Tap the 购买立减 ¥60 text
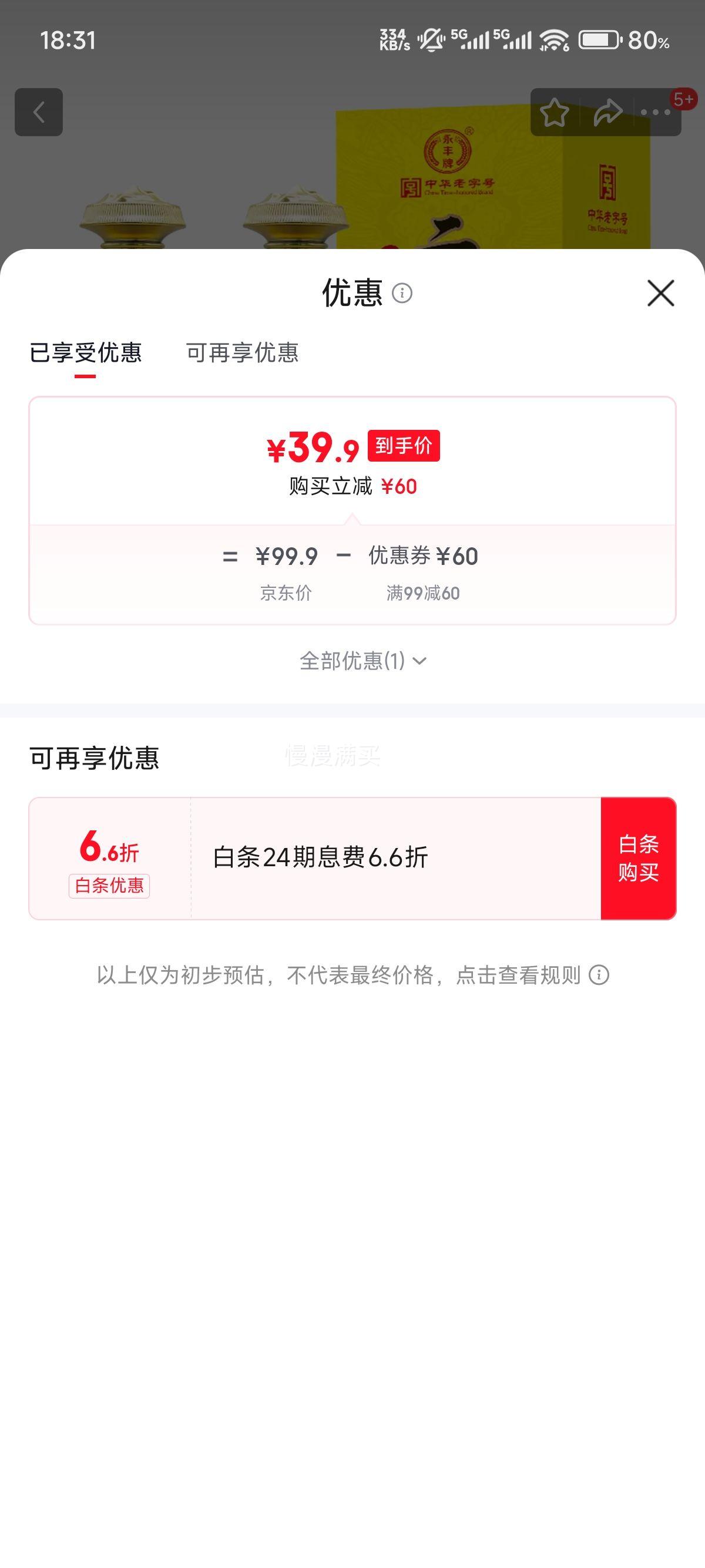This screenshot has width=705, height=1568. [352, 487]
